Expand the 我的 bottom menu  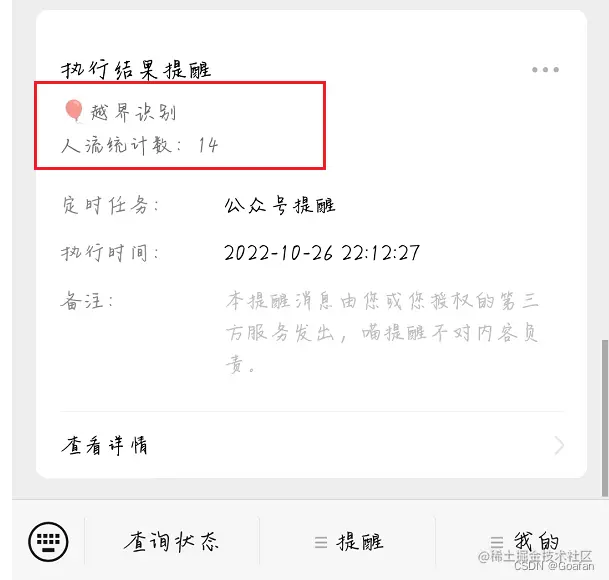click(x=524, y=542)
